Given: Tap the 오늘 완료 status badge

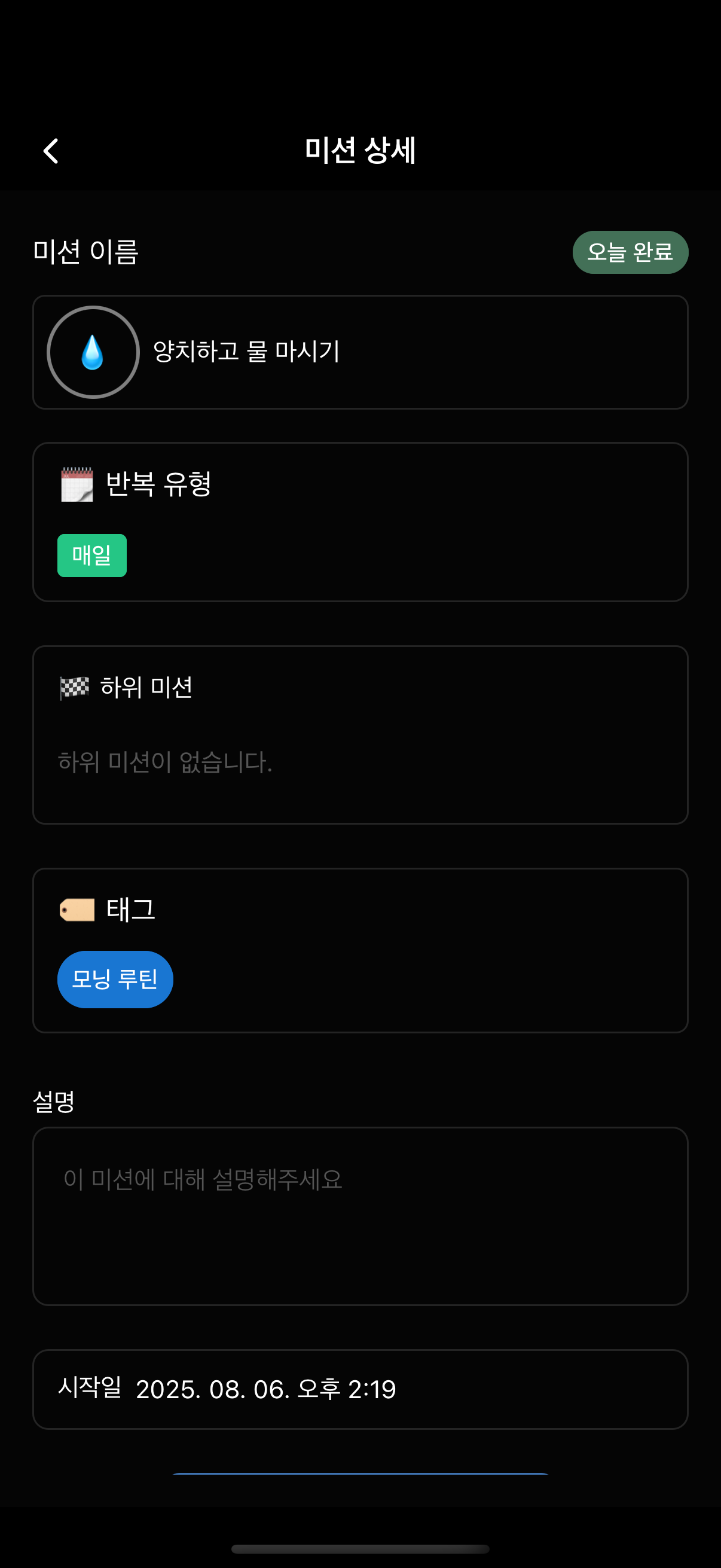Looking at the screenshot, I should [630, 251].
